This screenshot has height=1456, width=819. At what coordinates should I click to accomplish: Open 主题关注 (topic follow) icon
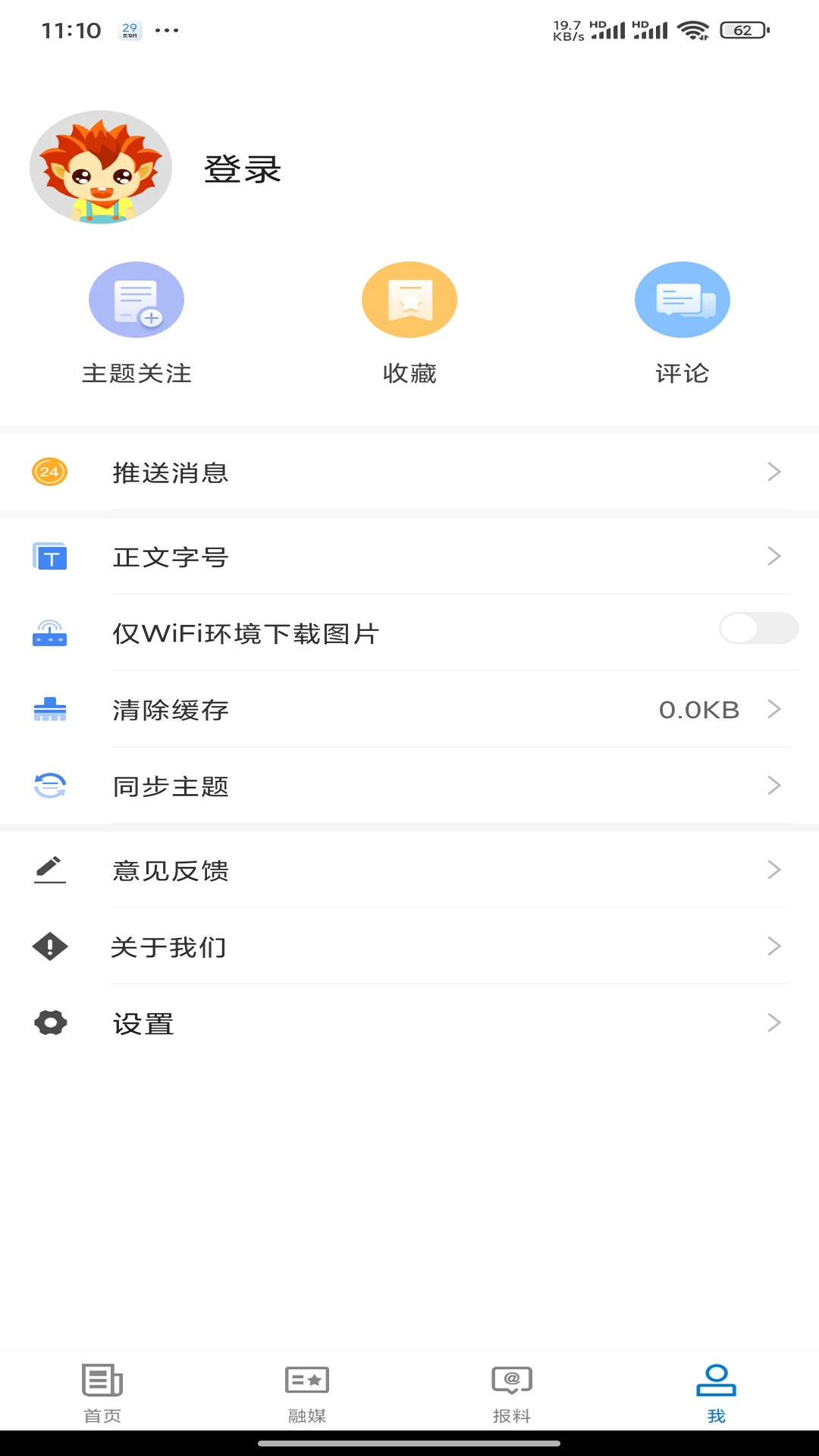click(x=136, y=299)
